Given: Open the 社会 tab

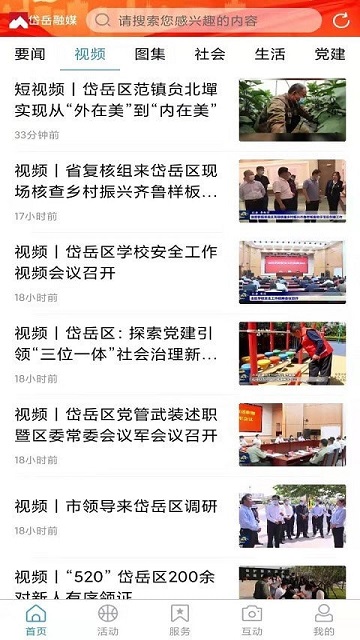Looking at the screenshot, I should pyautogui.click(x=210, y=54).
